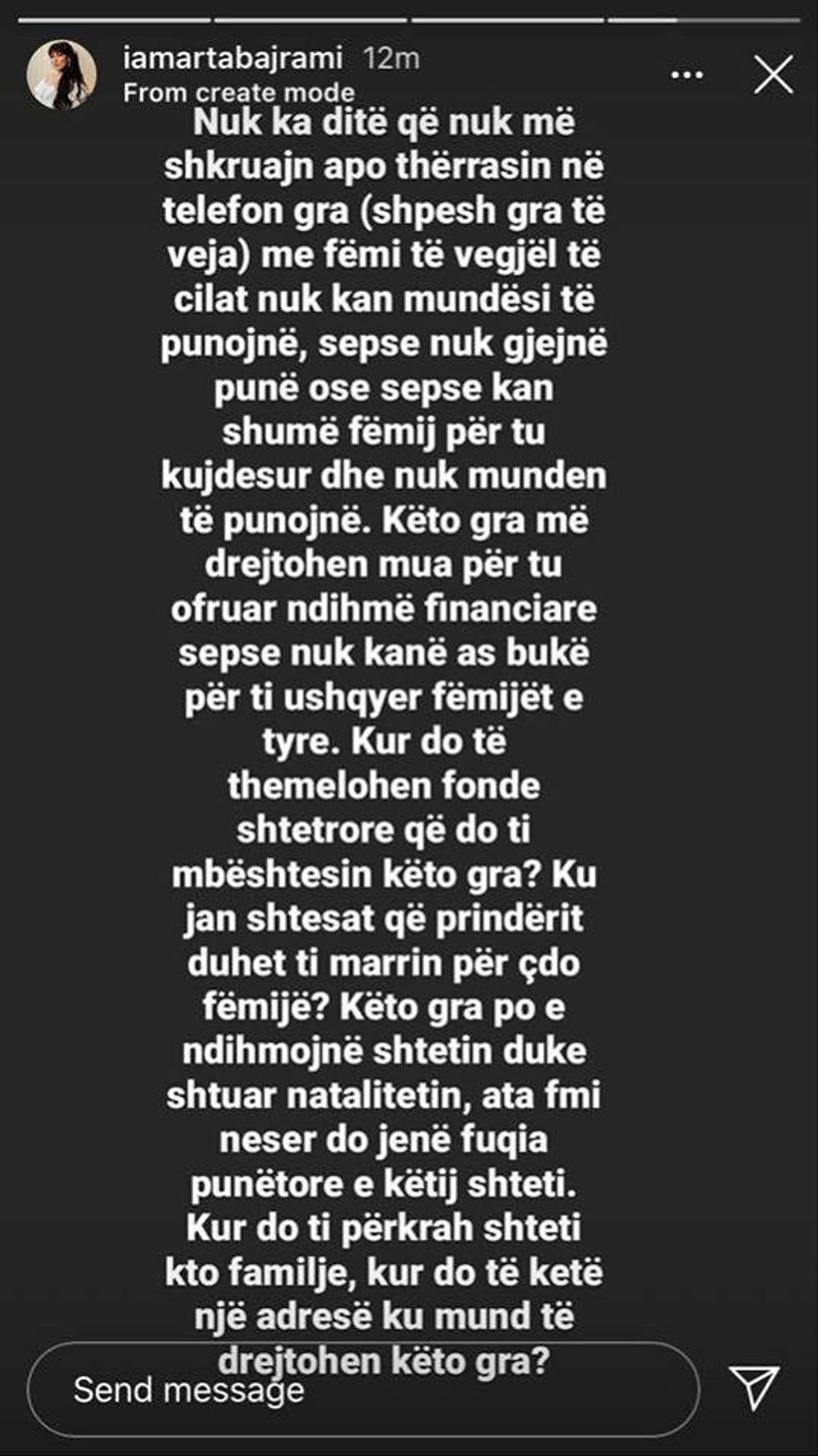
Task: Open the three-dot story options menu
Action: [686, 76]
